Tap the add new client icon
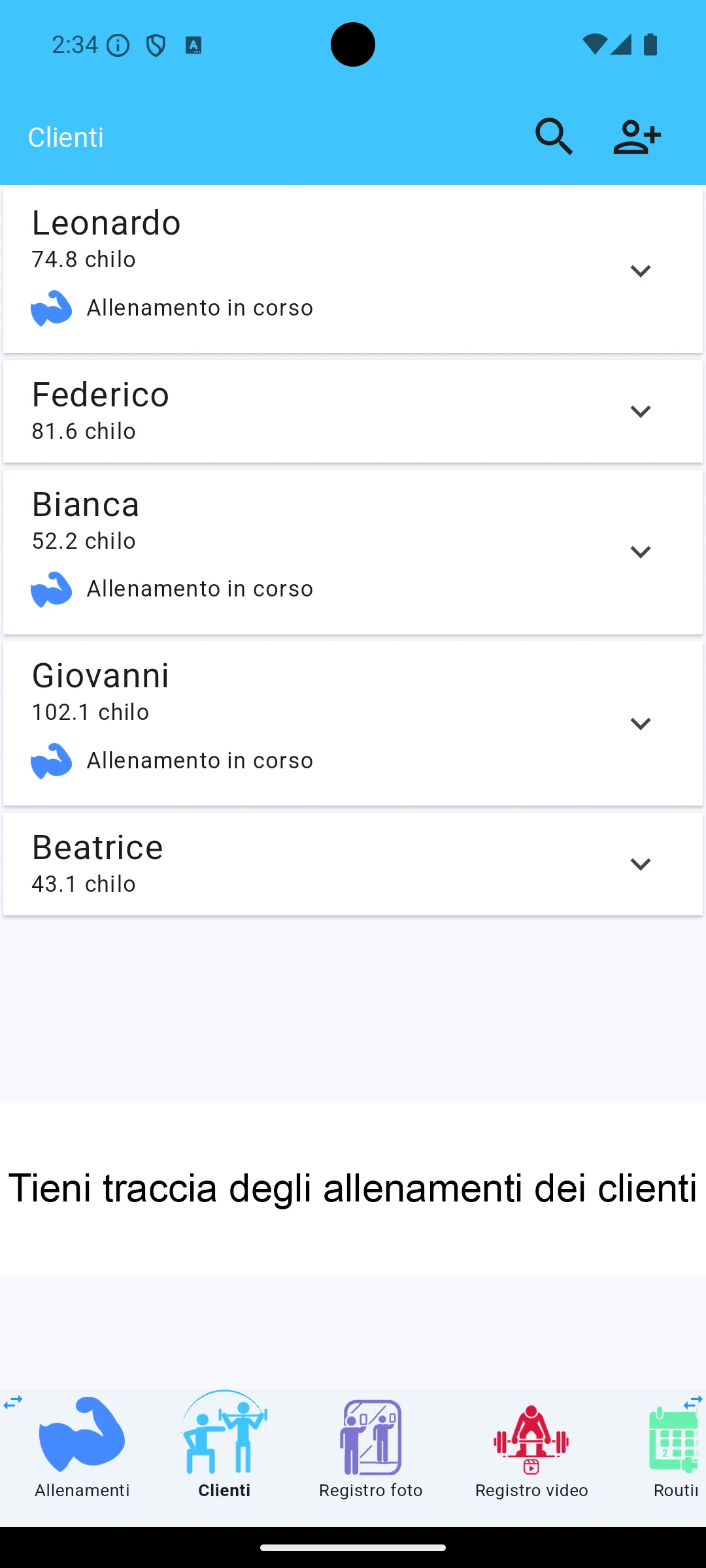Viewport: 706px width, 1568px height. [x=637, y=137]
